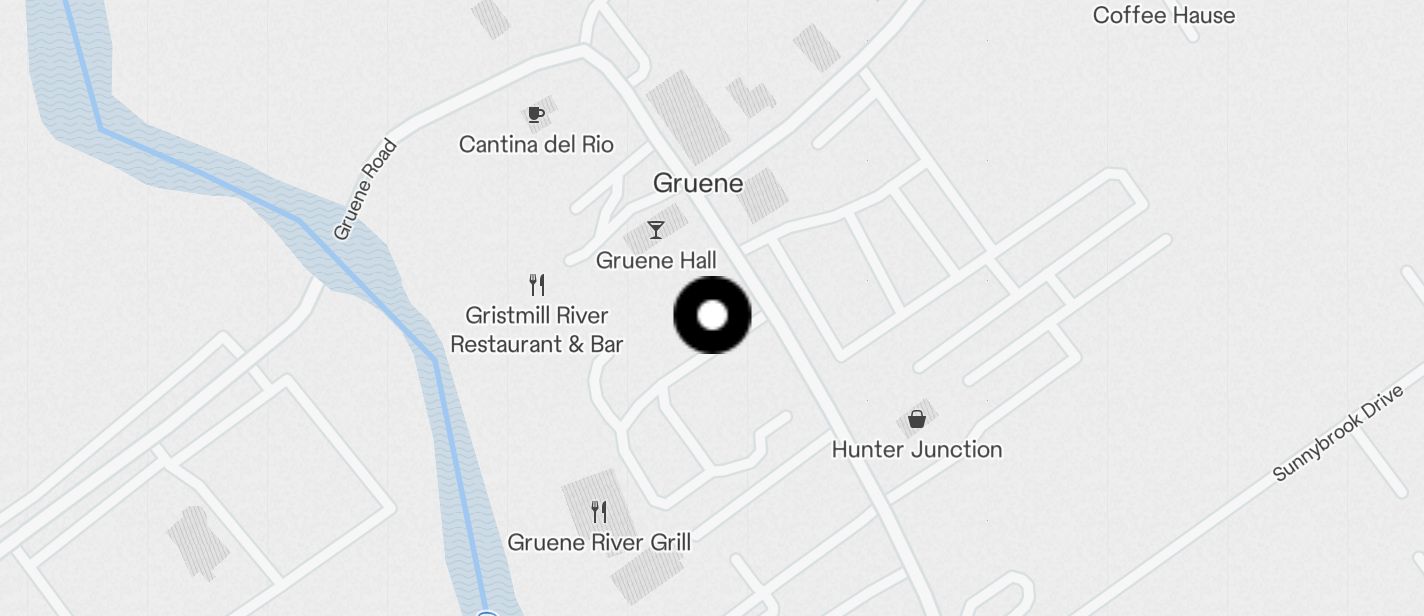Tap the black location pin on the map

point(712,316)
